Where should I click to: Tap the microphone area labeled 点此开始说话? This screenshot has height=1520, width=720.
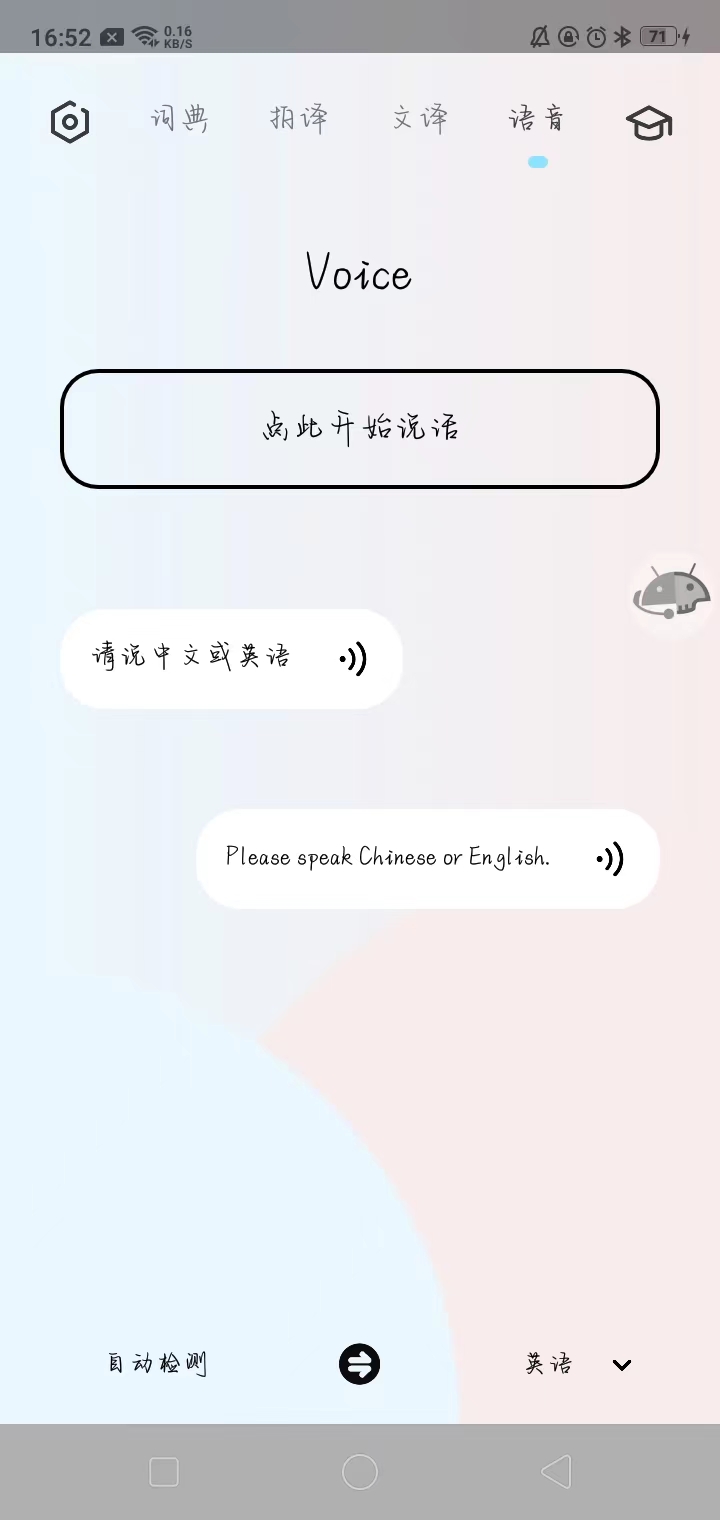(360, 429)
